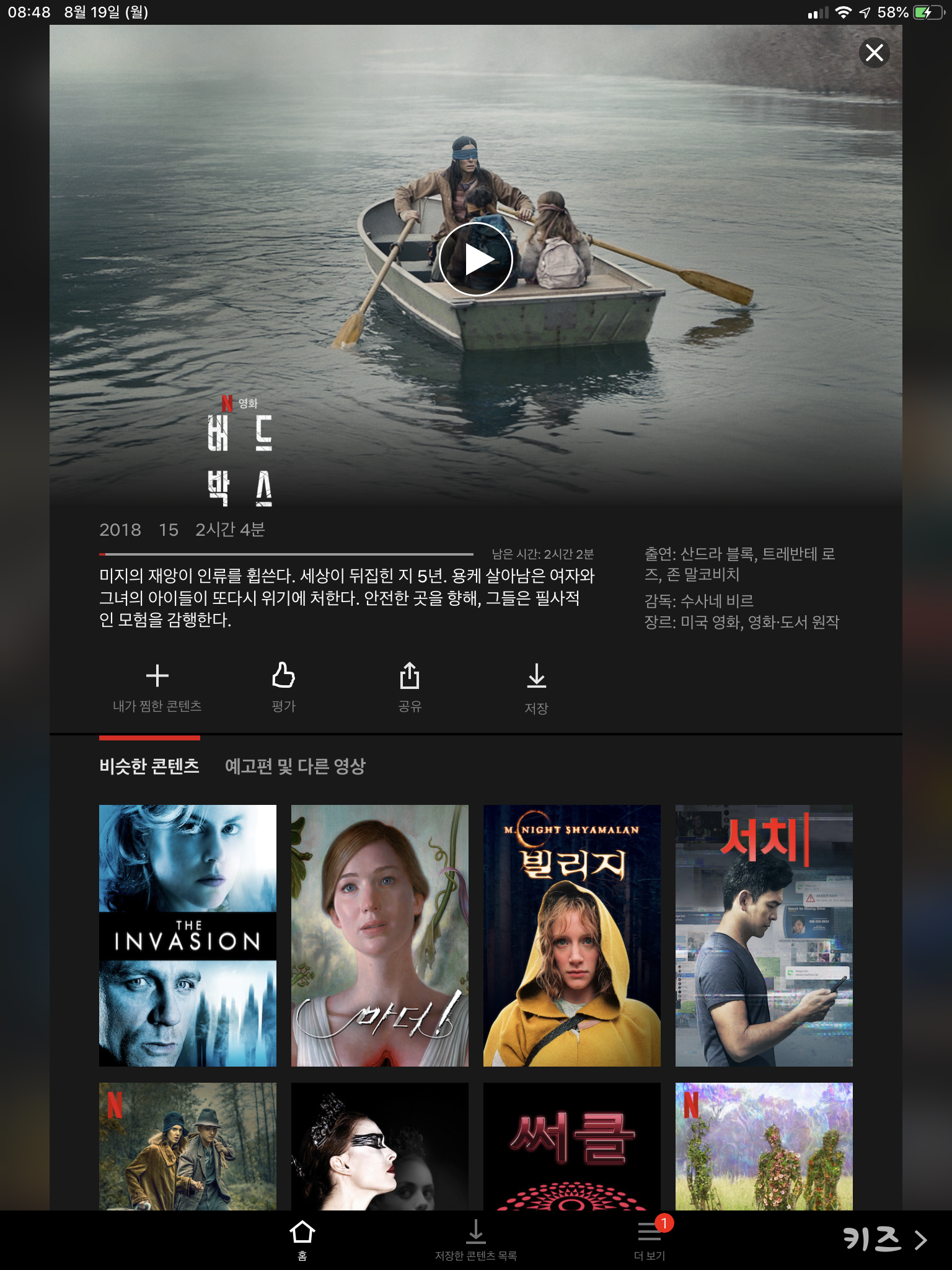Switch to 예고편 및 다른 영상 tab
Screen dimensions: 952x1270
pyautogui.click(x=295, y=766)
